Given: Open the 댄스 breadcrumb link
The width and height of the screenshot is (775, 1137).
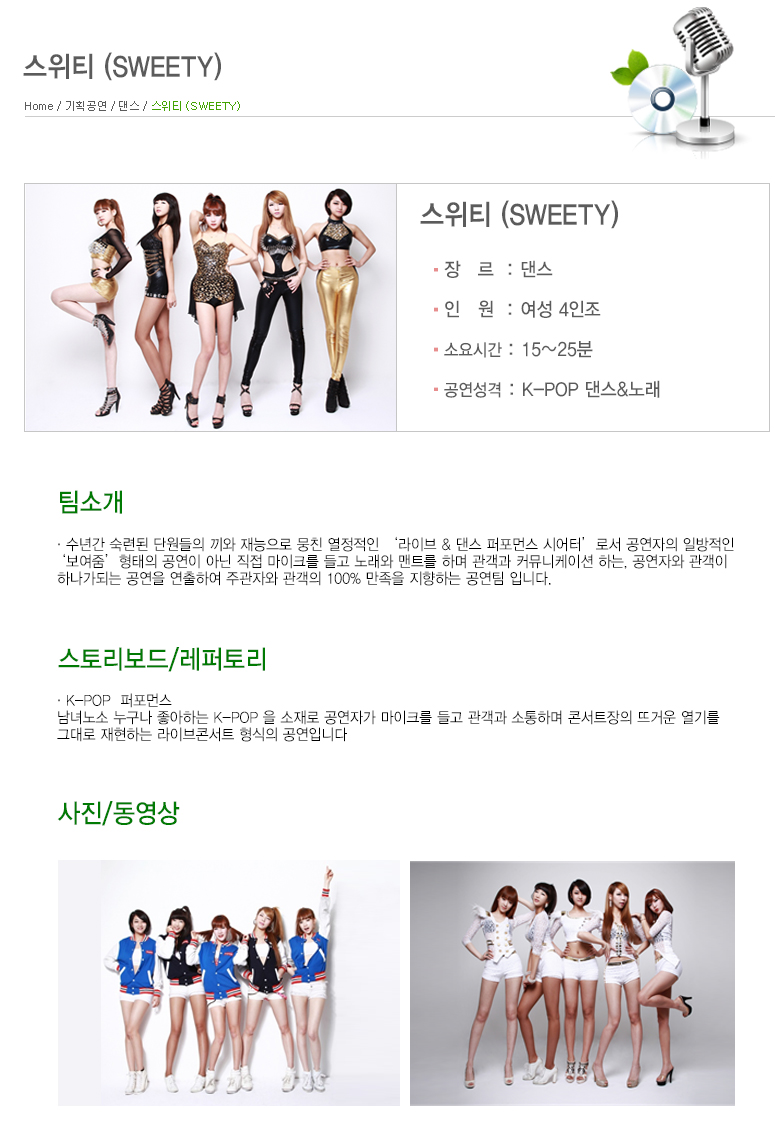Looking at the screenshot, I should click(x=128, y=106).
